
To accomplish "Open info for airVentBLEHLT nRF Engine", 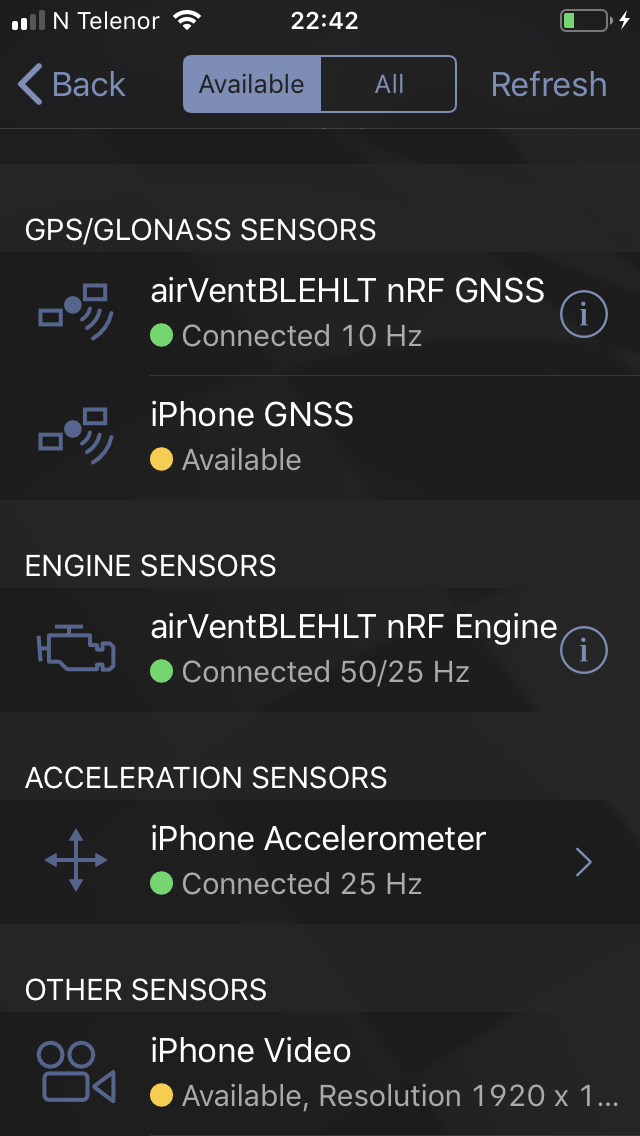I will pyautogui.click(x=583, y=650).
